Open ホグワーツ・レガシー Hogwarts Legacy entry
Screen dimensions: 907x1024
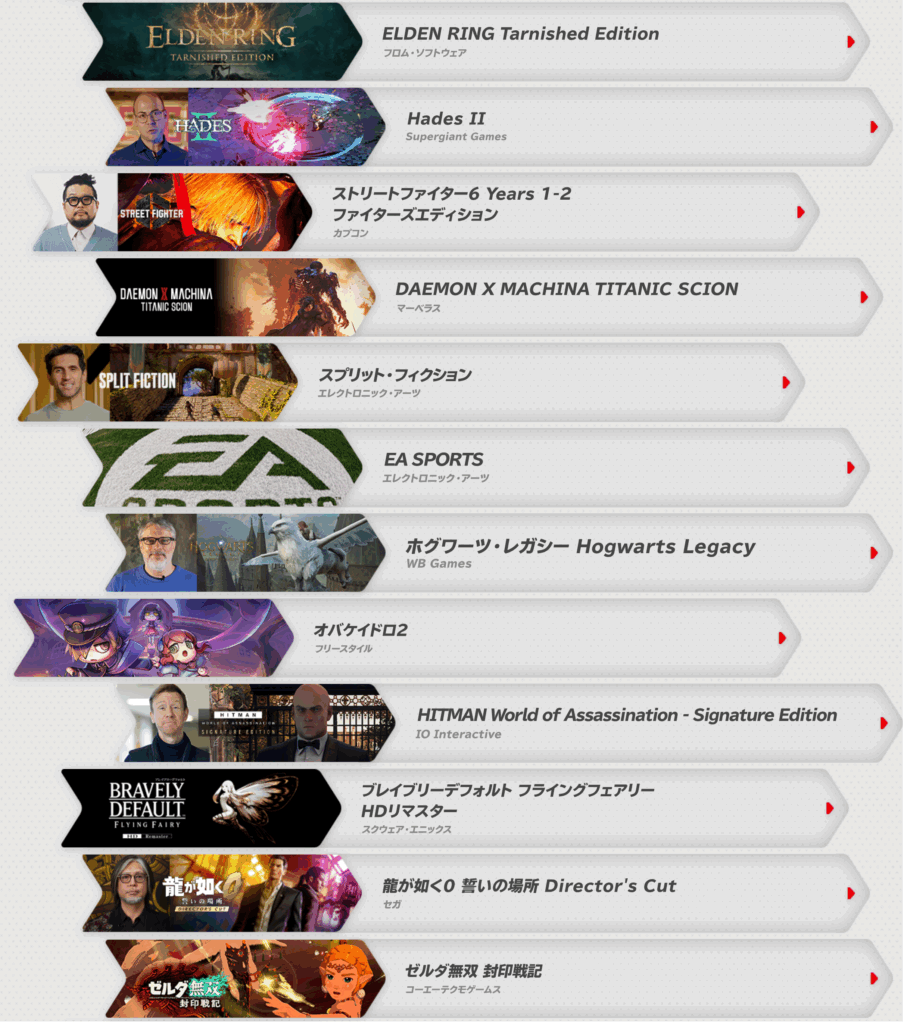(x=580, y=552)
